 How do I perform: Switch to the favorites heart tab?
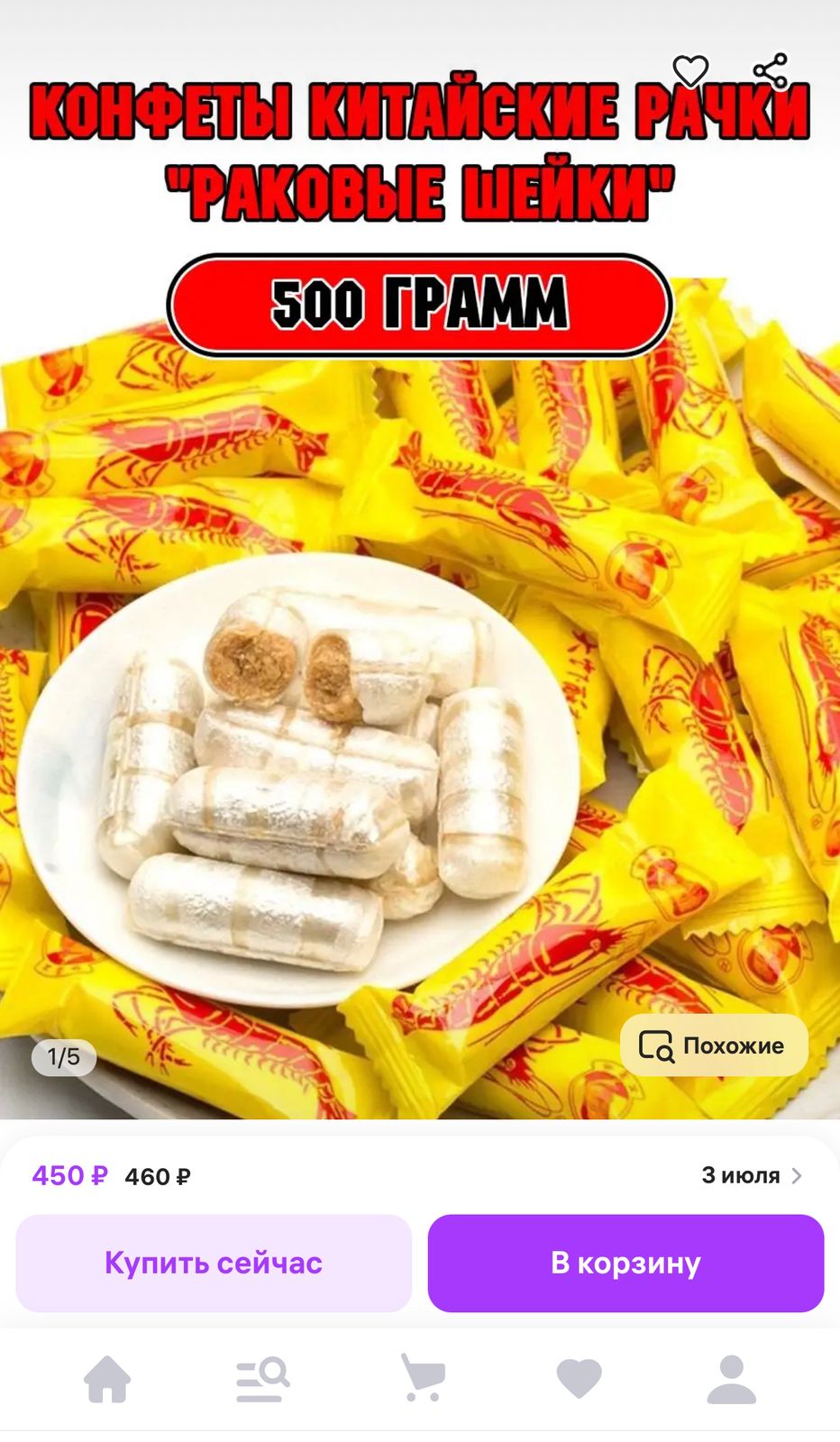(579, 1379)
